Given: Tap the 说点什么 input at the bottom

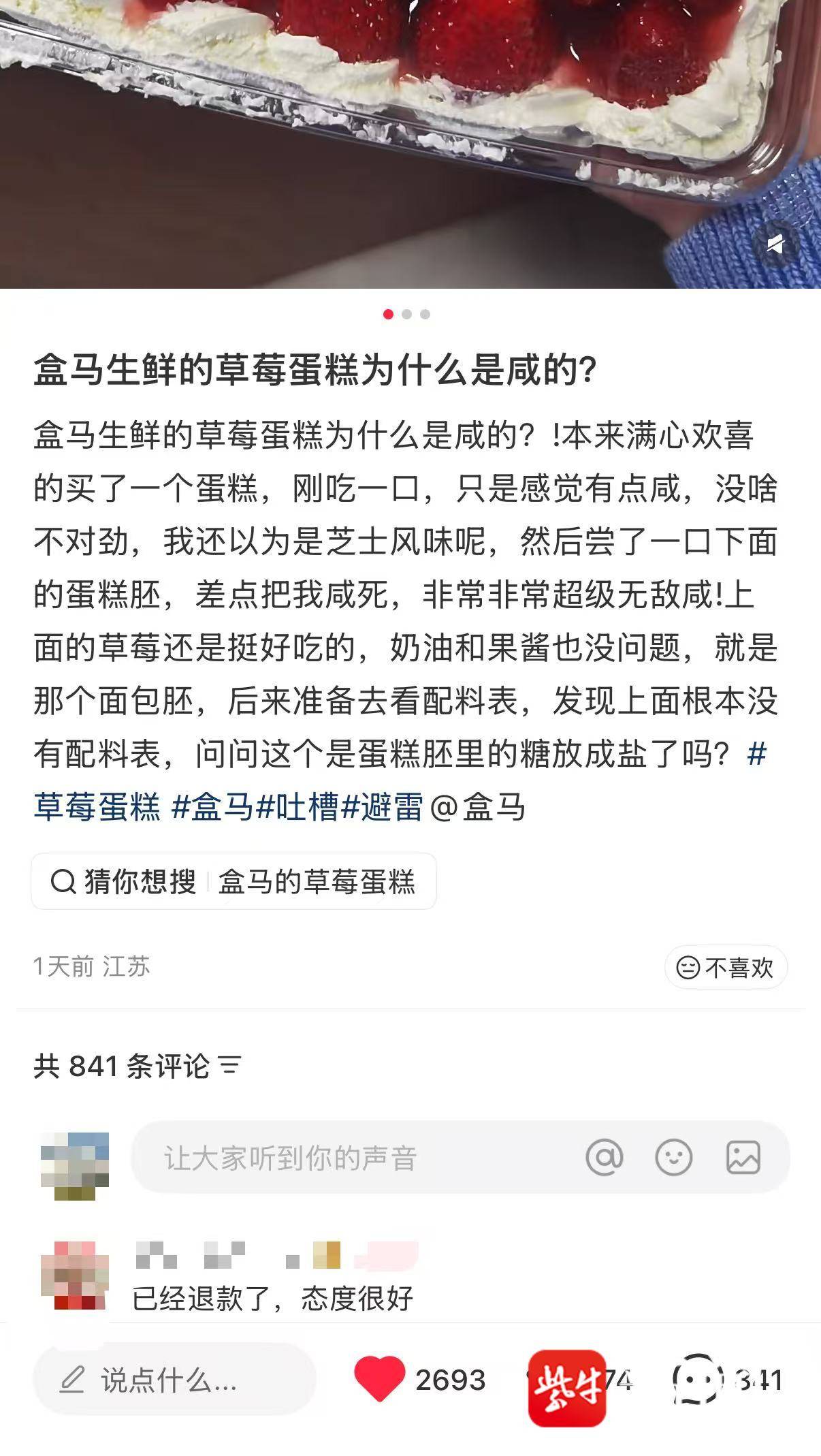Looking at the screenshot, I should click(x=174, y=1380).
